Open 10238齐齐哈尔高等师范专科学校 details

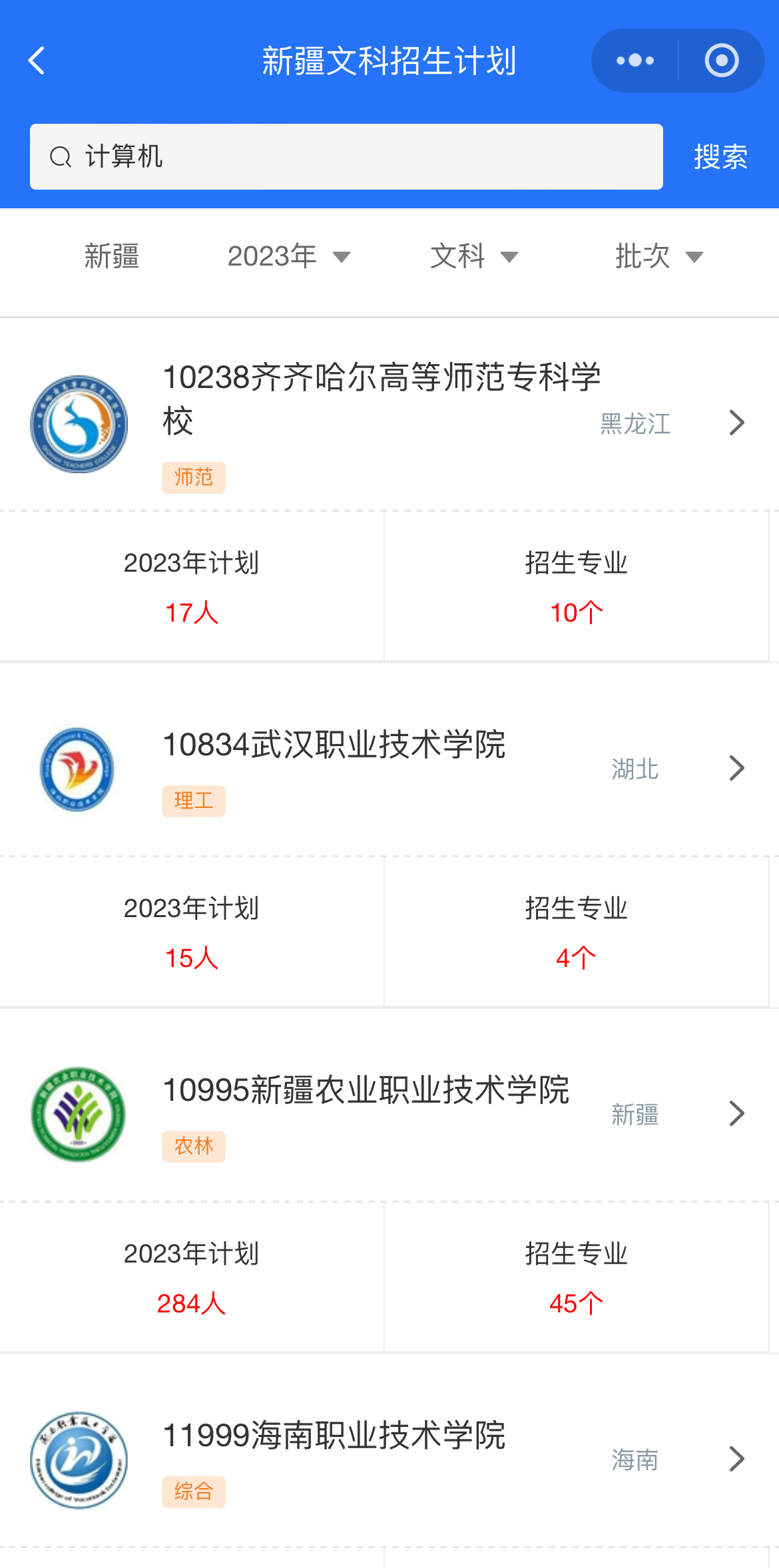tap(389, 423)
